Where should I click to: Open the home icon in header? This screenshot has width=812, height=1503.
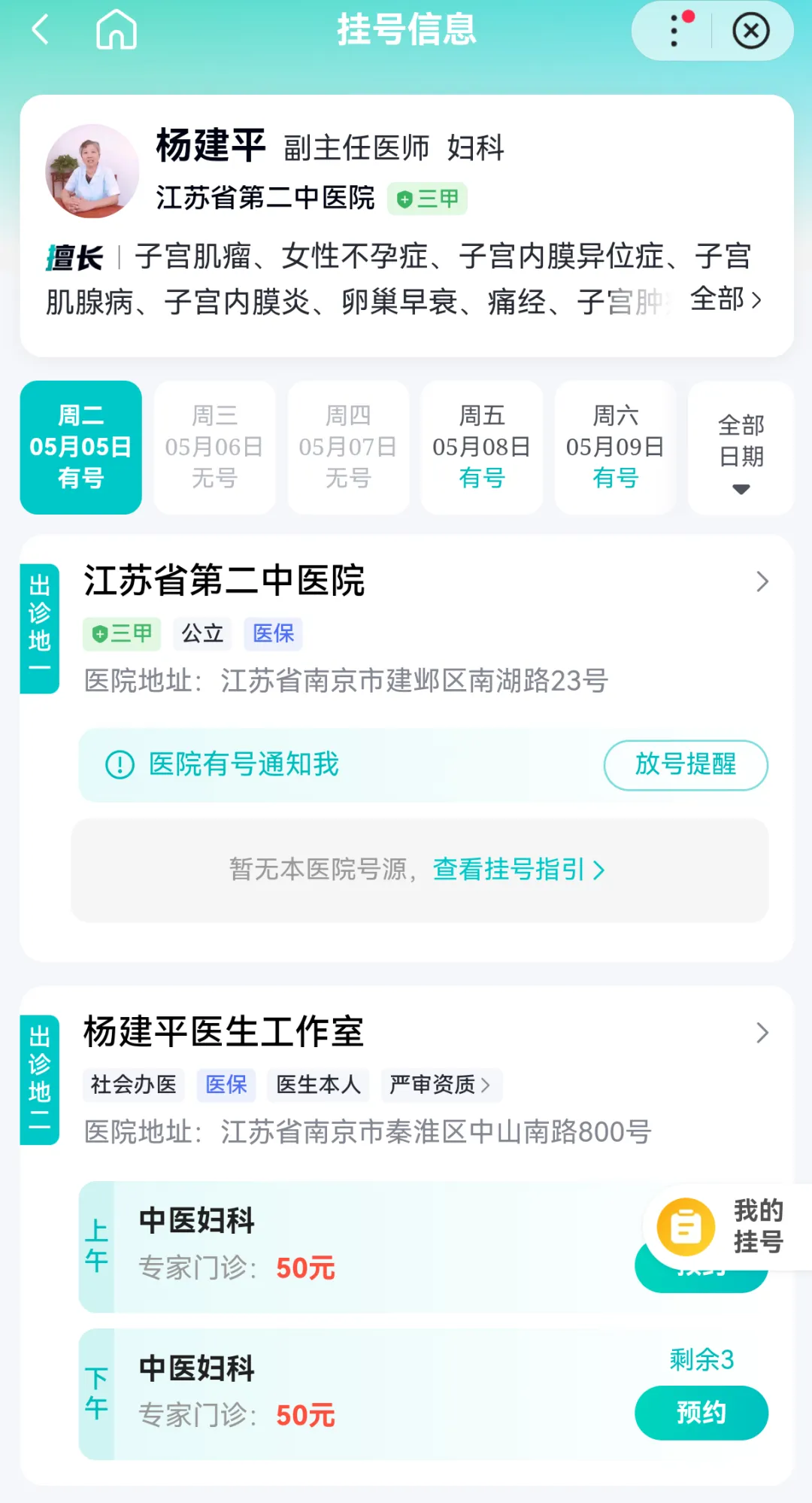click(117, 30)
